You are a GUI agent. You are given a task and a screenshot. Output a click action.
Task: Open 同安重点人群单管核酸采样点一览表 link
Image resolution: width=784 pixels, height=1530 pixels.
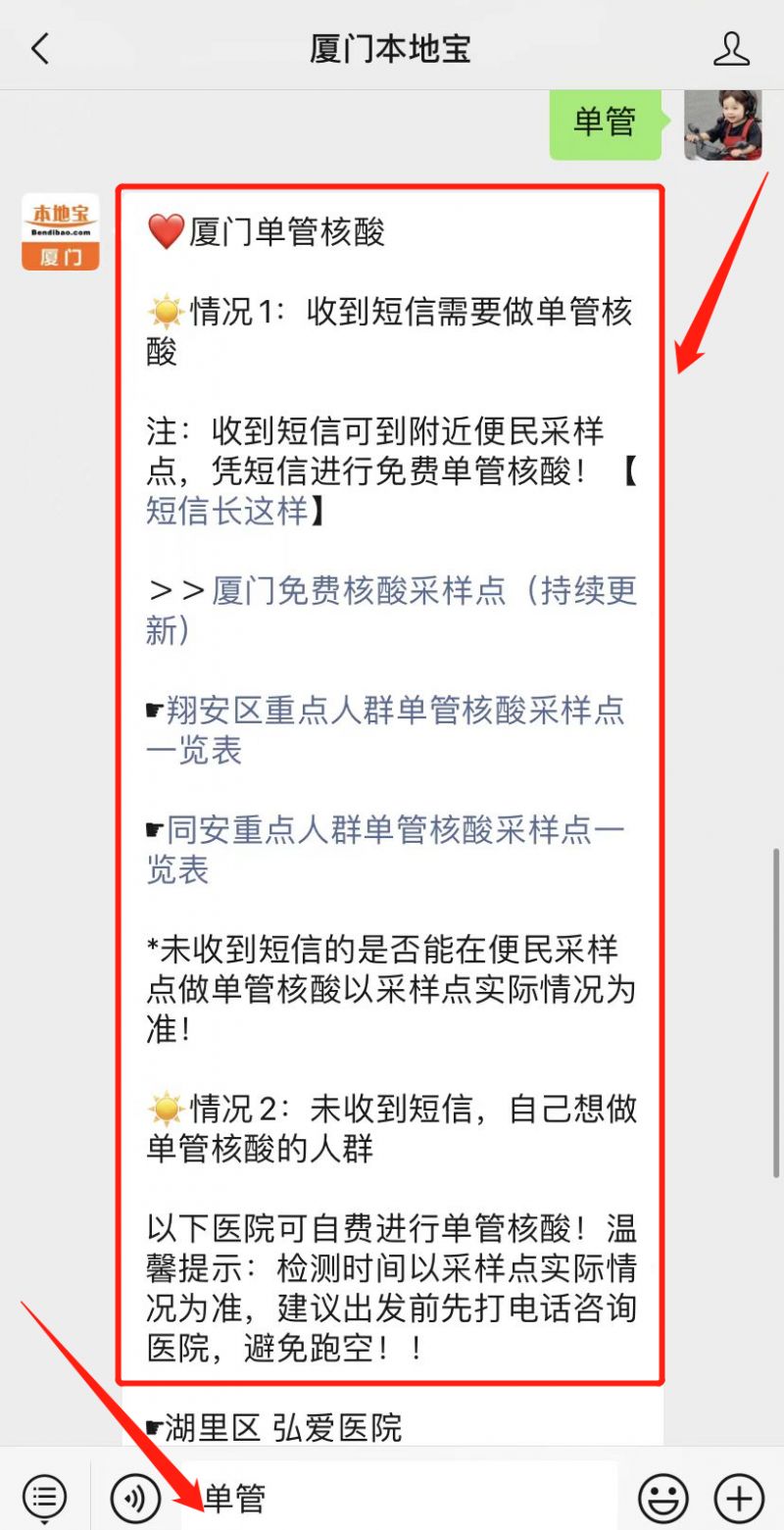click(392, 830)
